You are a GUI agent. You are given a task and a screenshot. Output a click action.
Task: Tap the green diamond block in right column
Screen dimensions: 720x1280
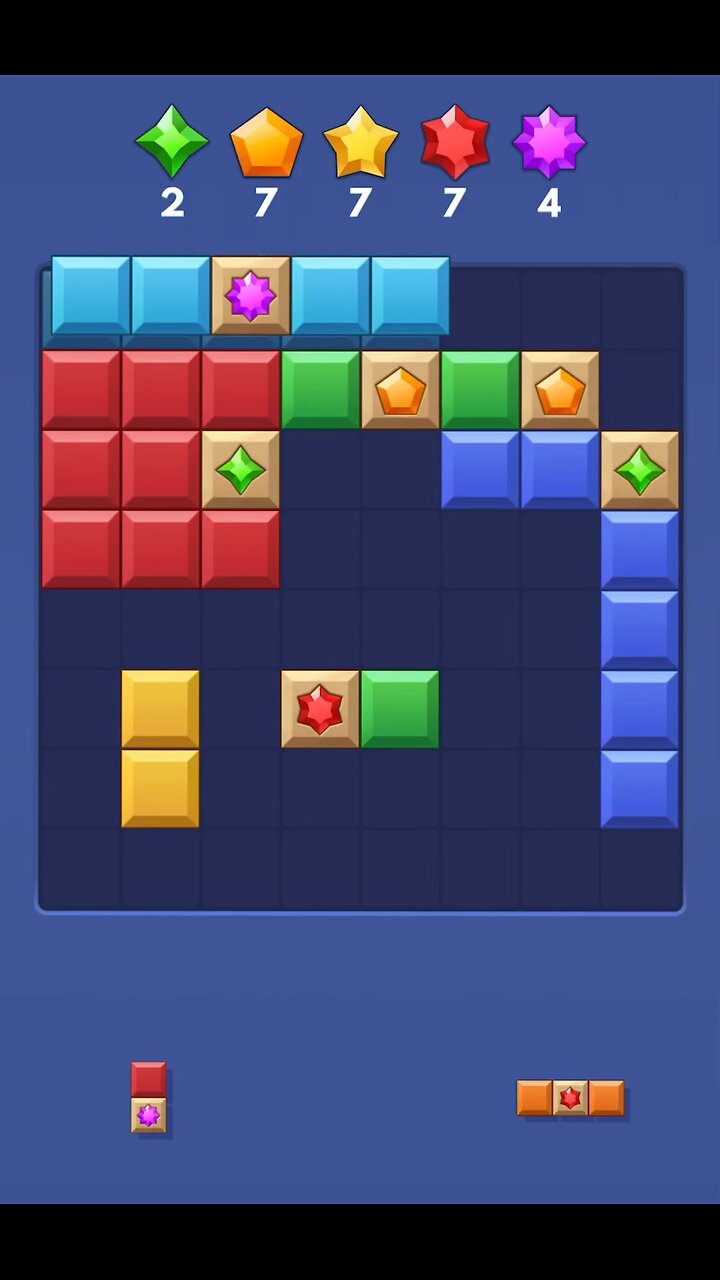tap(638, 470)
